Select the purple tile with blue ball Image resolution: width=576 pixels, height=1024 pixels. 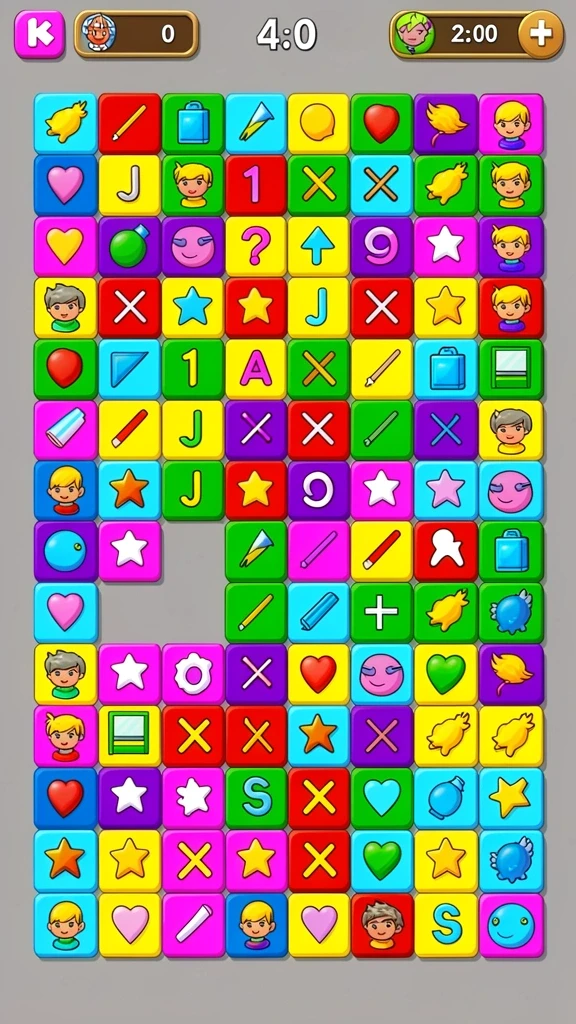65,551
